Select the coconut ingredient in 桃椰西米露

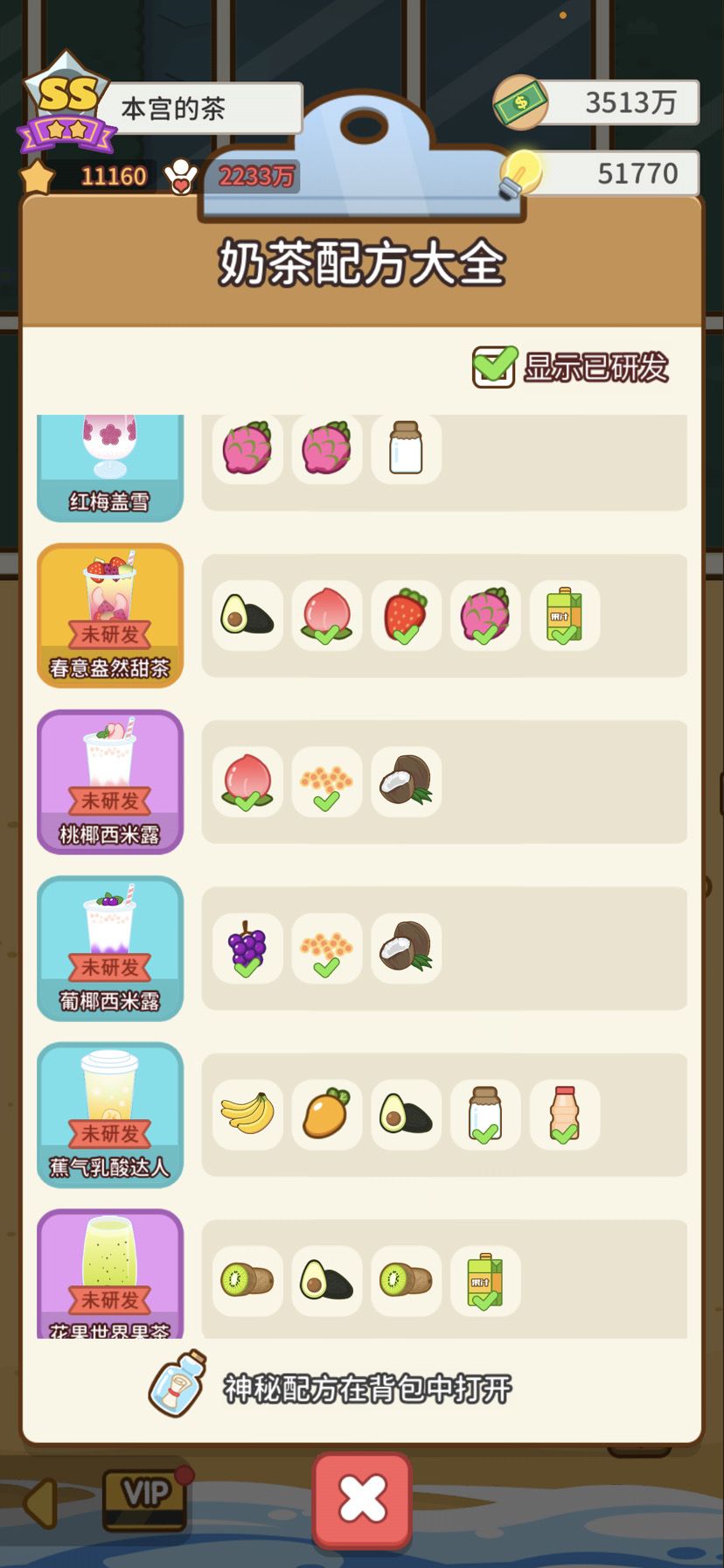click(x=406, y=782)
